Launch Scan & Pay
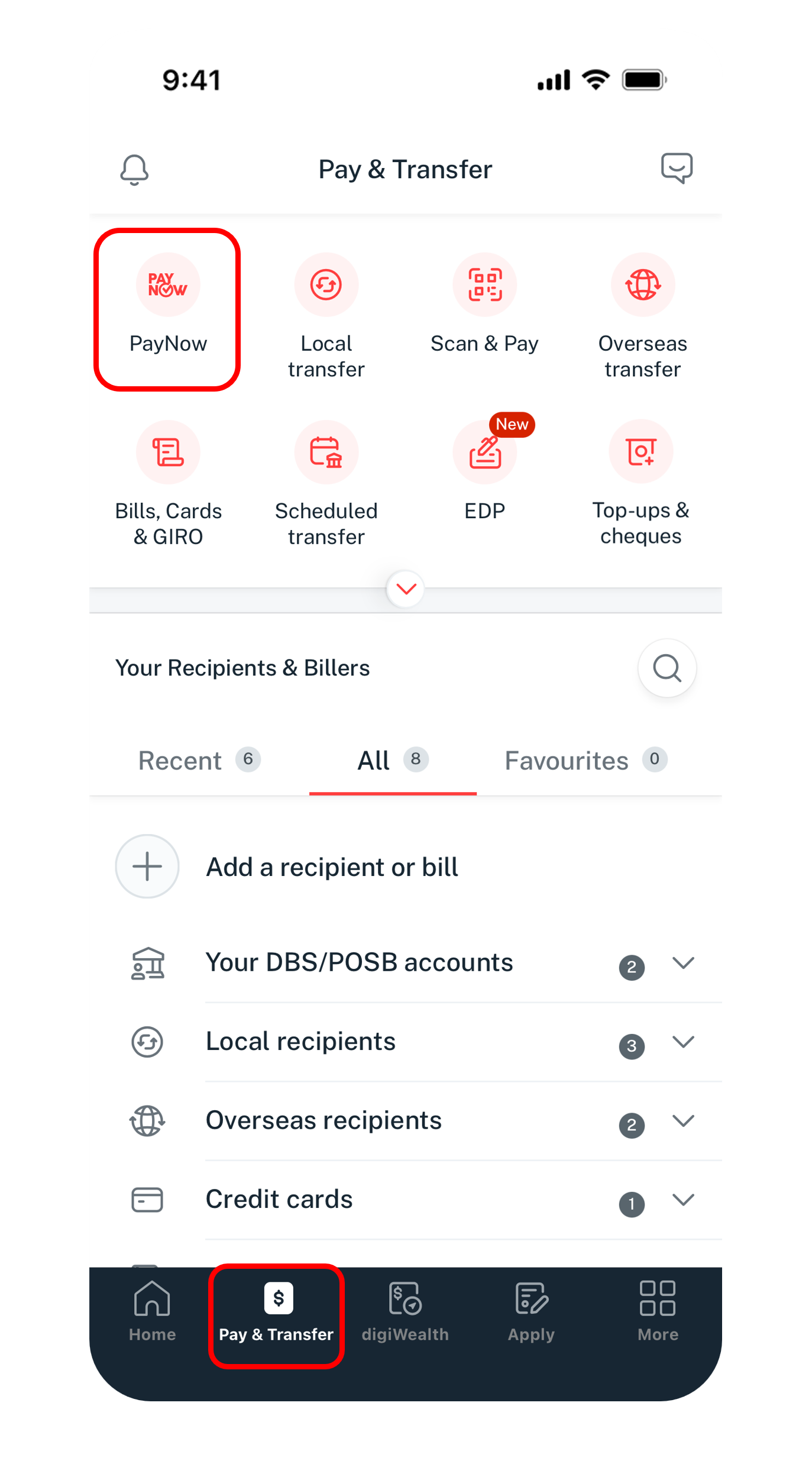 click(x=484, y=304)
